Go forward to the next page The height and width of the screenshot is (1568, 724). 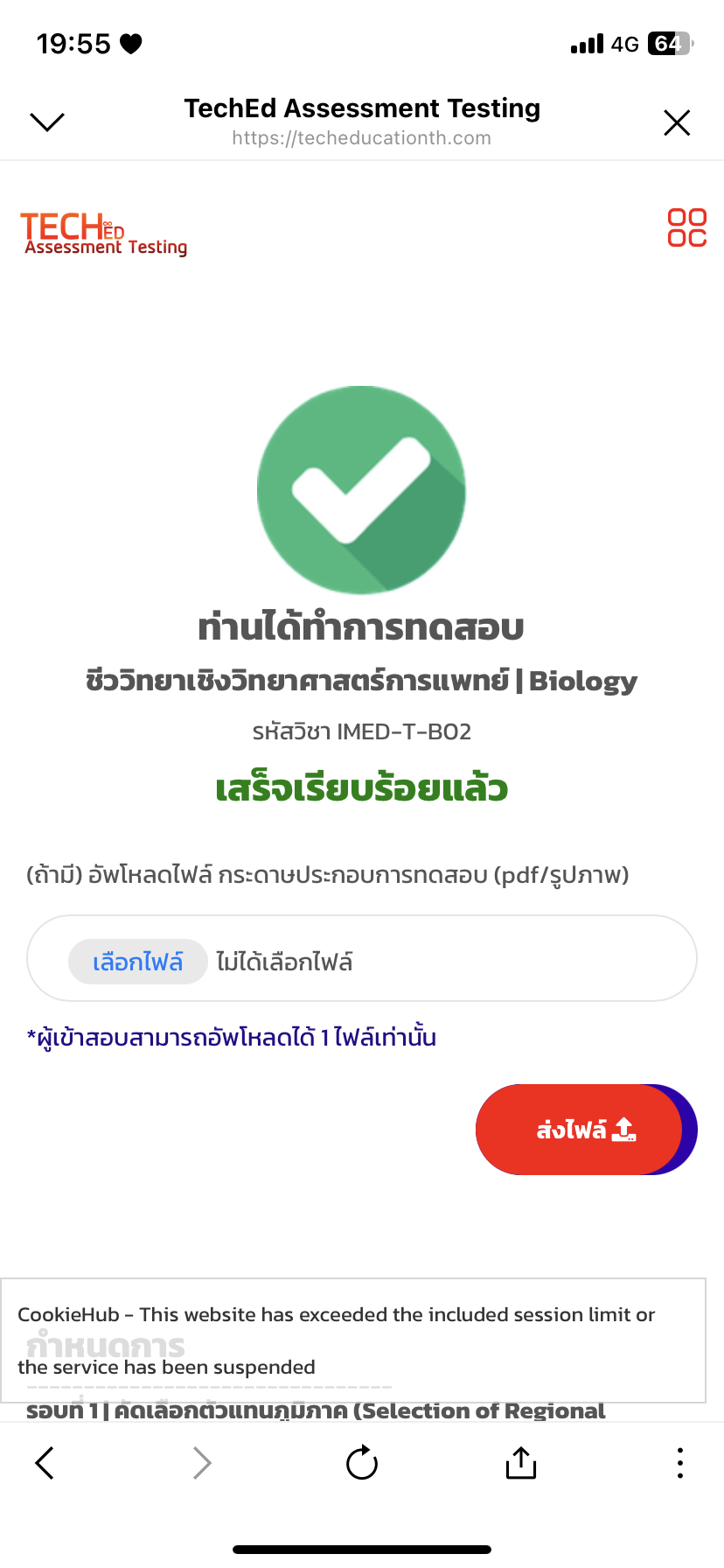pos(202,1462)
